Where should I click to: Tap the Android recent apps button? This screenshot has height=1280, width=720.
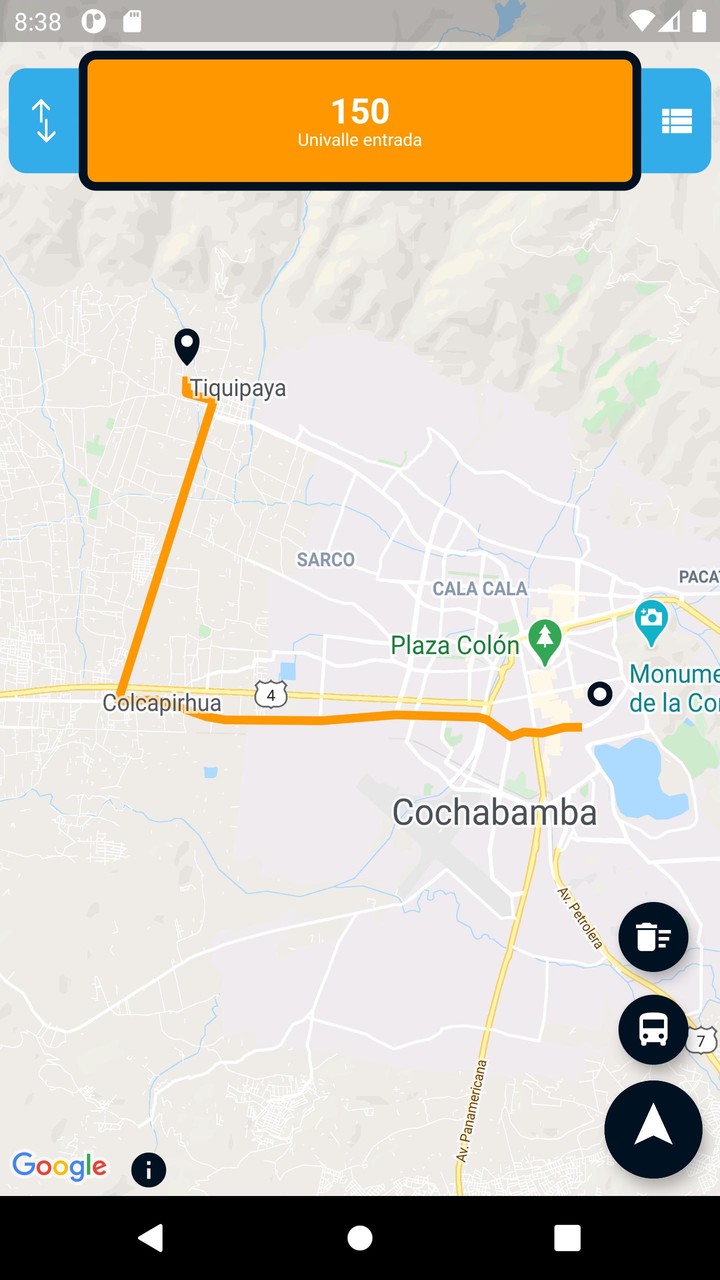pyautogui.click(x=566, y=1238)
